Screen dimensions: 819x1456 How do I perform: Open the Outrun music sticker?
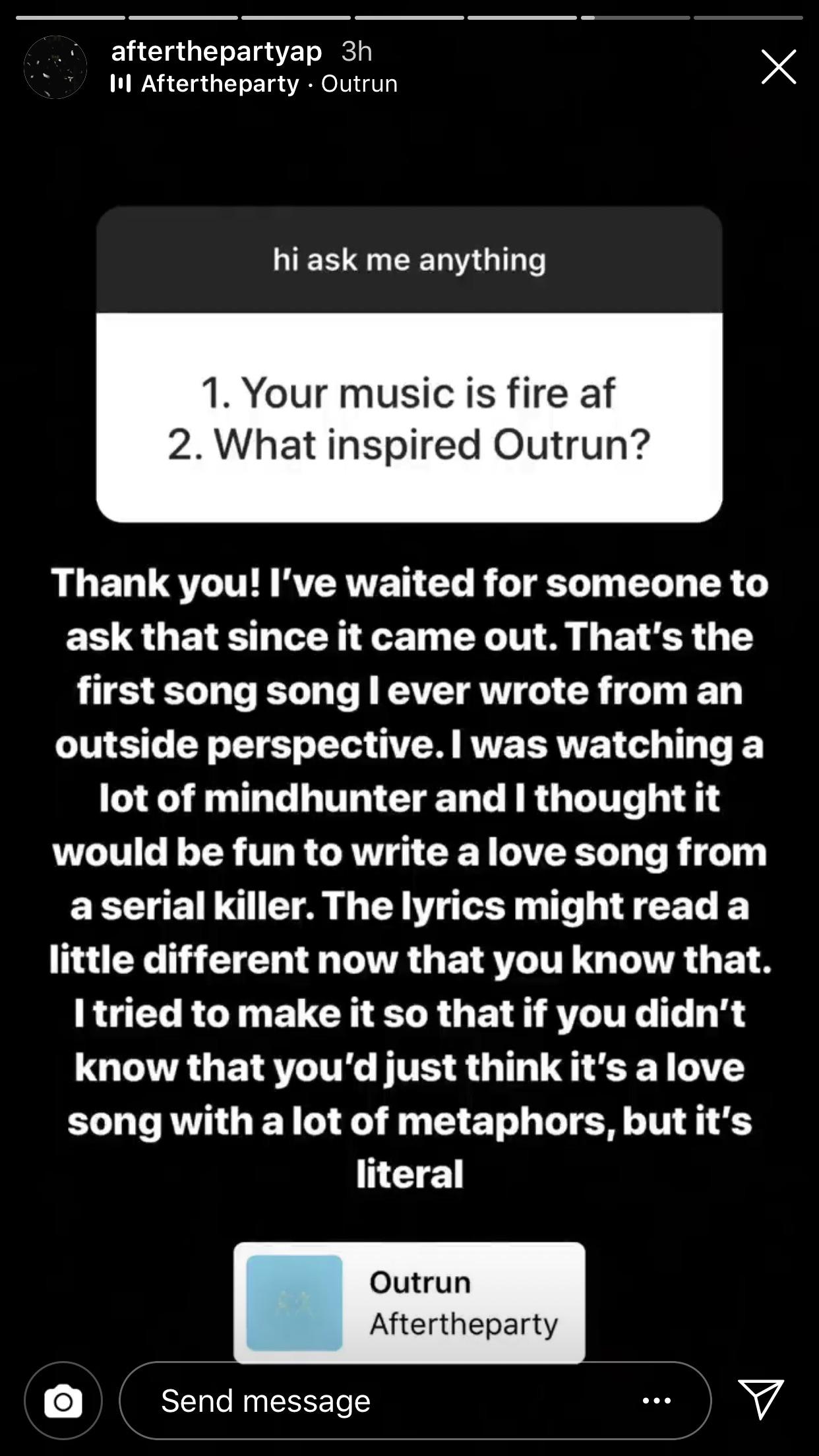(409, 1302)
